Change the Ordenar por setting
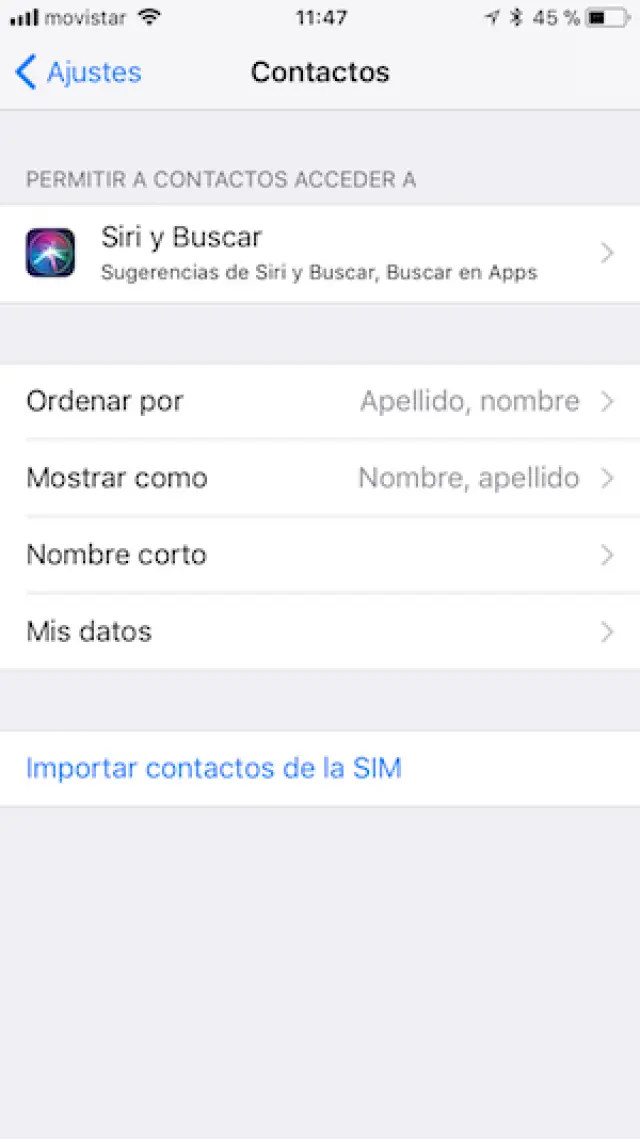The width and height of the screenshot is (640, 1139). pyautogui.click(x=320, y=401)
